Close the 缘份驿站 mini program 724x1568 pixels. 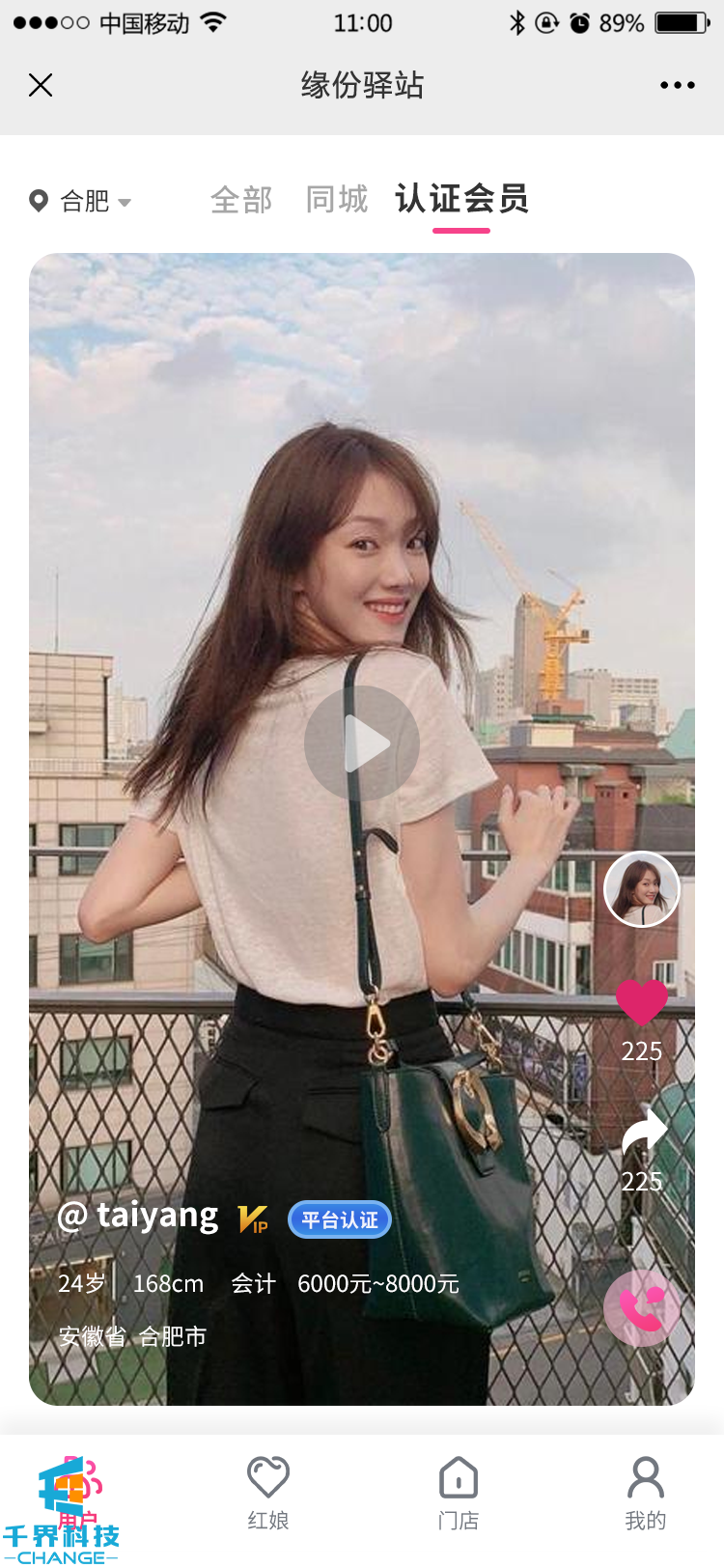tap(41, 86)
